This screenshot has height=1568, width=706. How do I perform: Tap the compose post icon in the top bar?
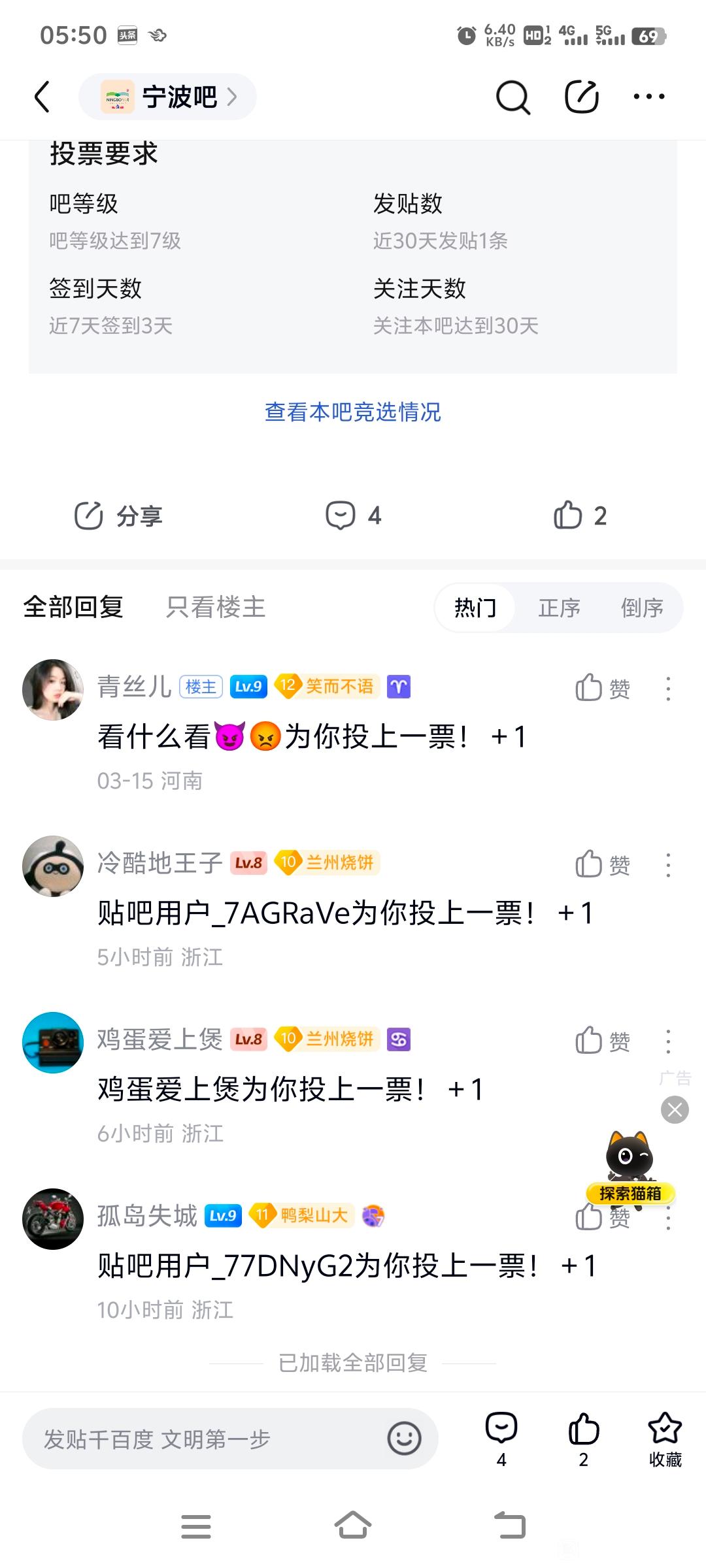[x=581, y=97]
